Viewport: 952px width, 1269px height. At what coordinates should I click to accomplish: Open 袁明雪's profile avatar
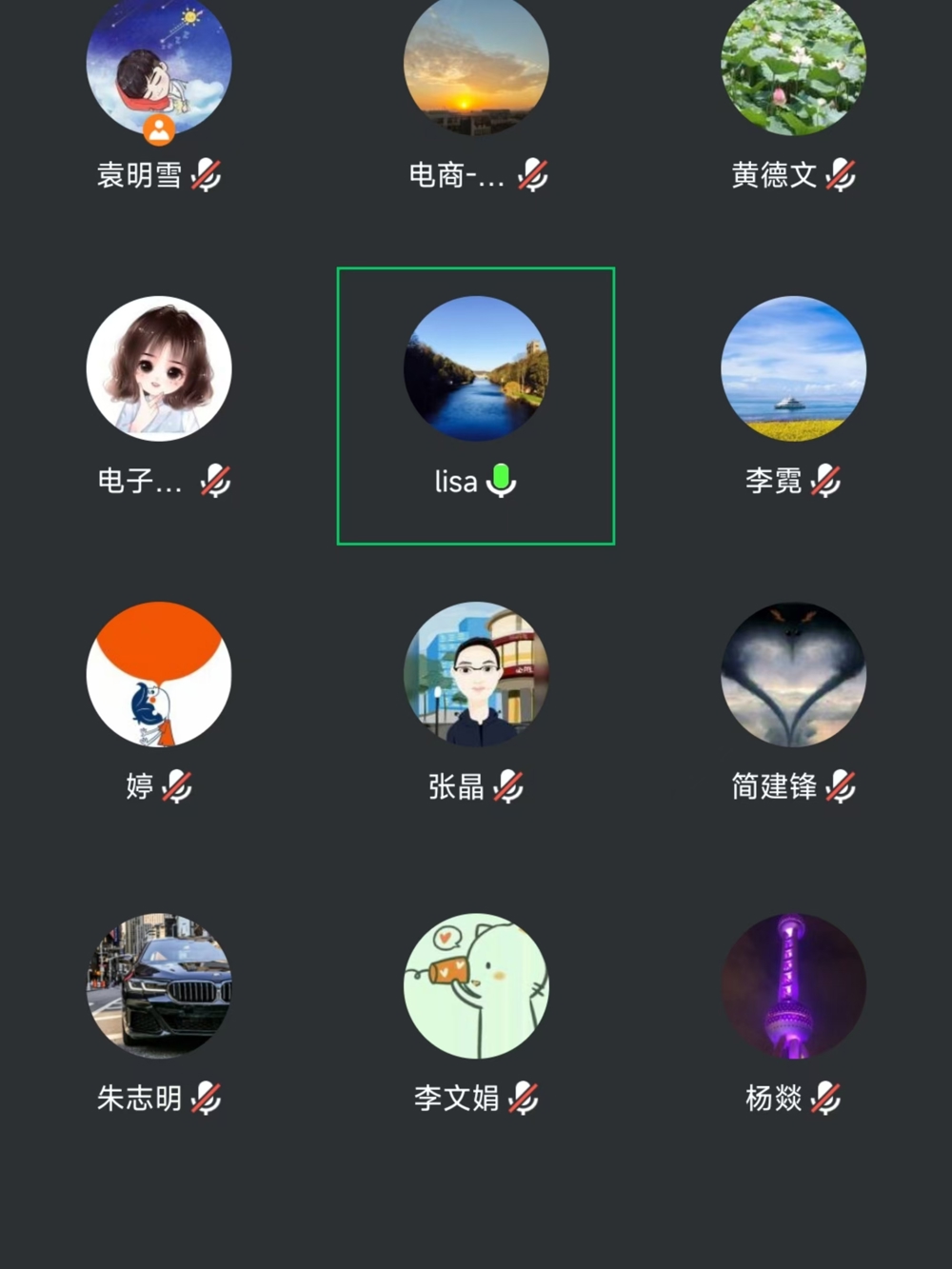click(x=159, y=67)
